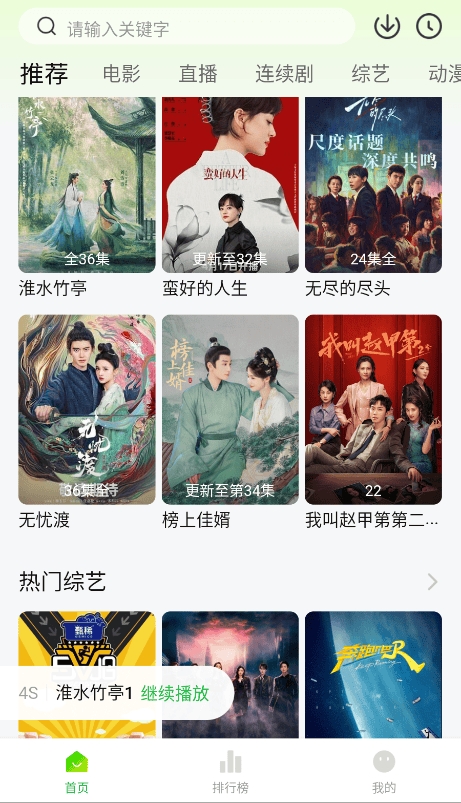Expand the 热门综艺 section arrow

(x=433, y=582)
